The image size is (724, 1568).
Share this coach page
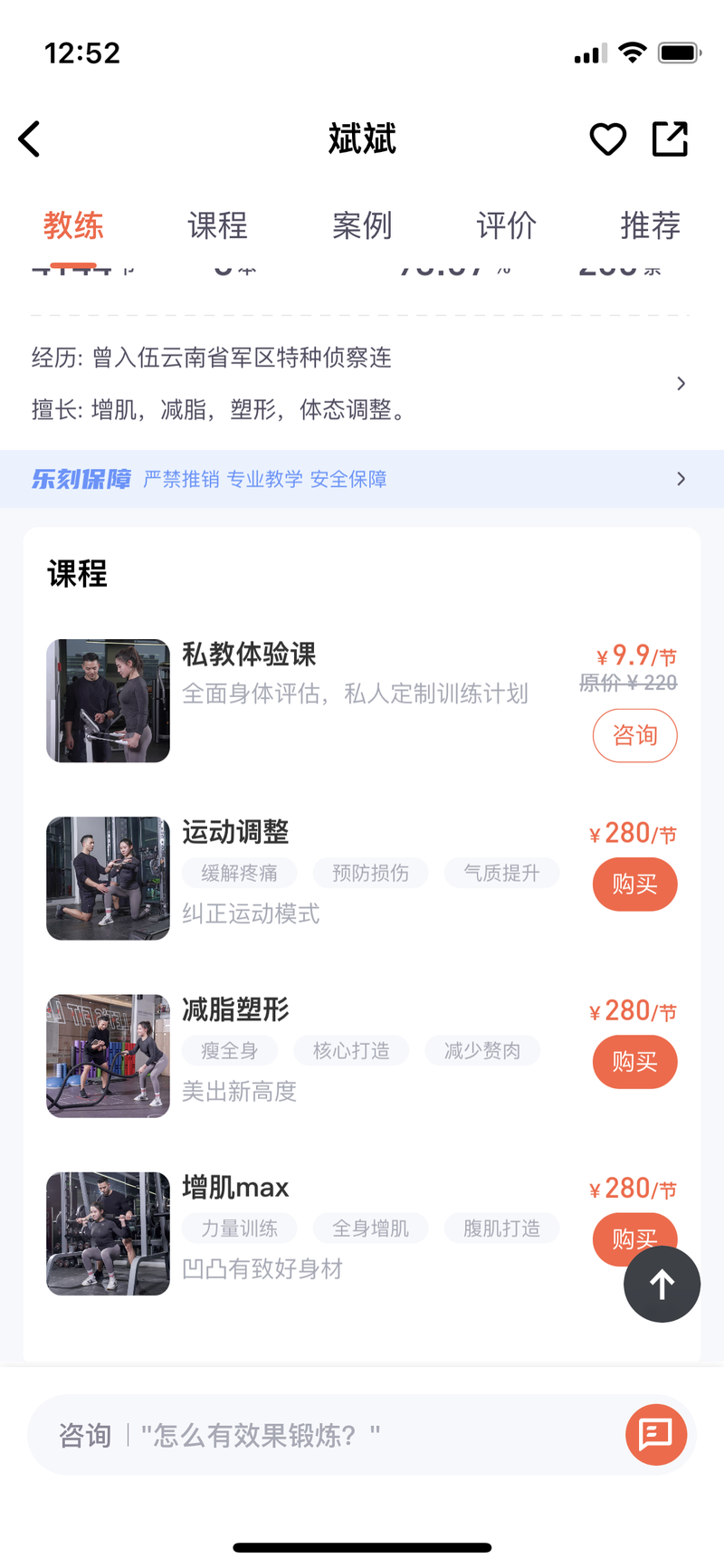pos(670,139)
